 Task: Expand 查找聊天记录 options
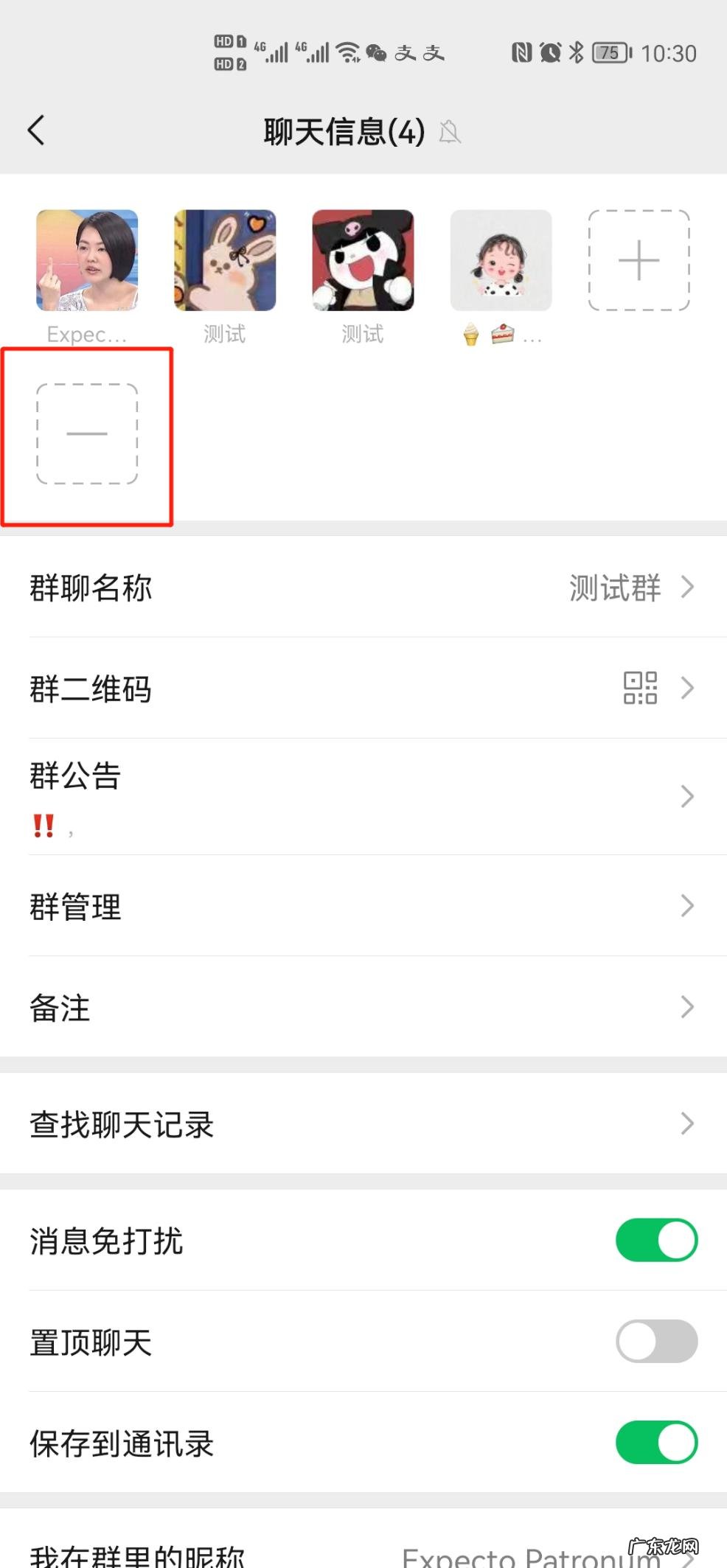tap(687, 1123)
